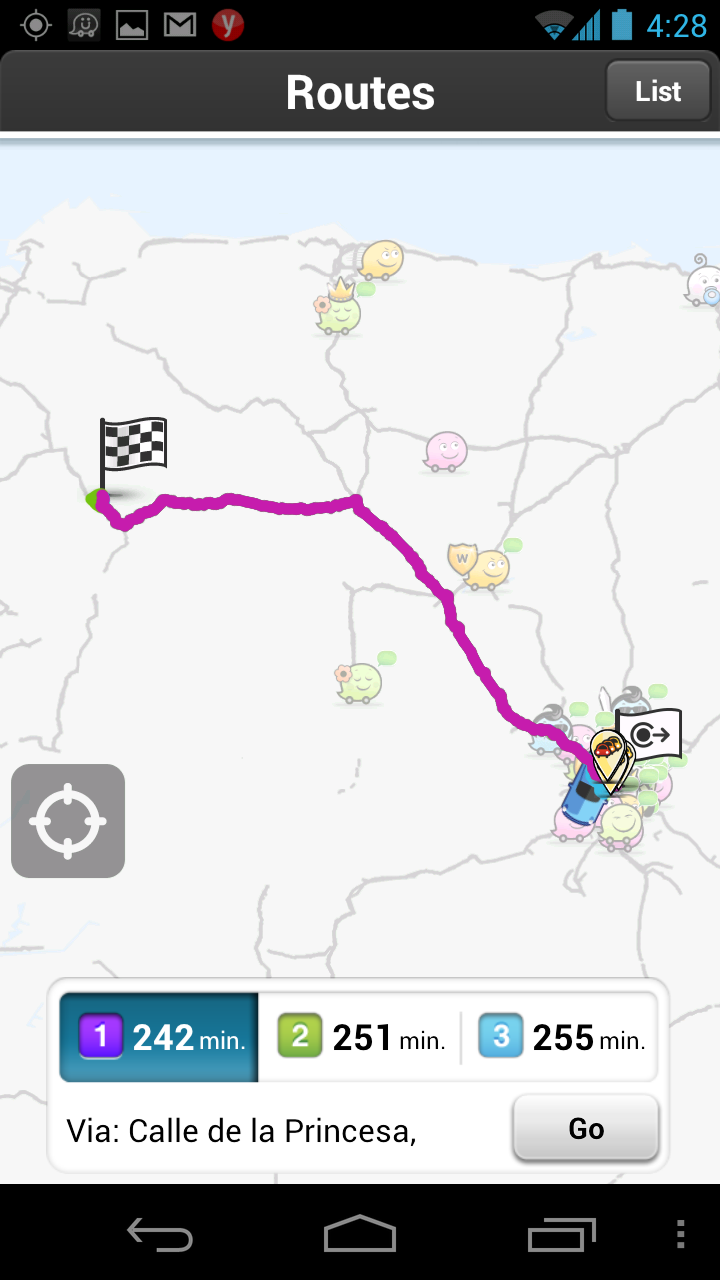Image resolution: width=720 pixels, height=1280 pixels.
Task: Tap Go to start navigation
Action: tap(586, 1129)
